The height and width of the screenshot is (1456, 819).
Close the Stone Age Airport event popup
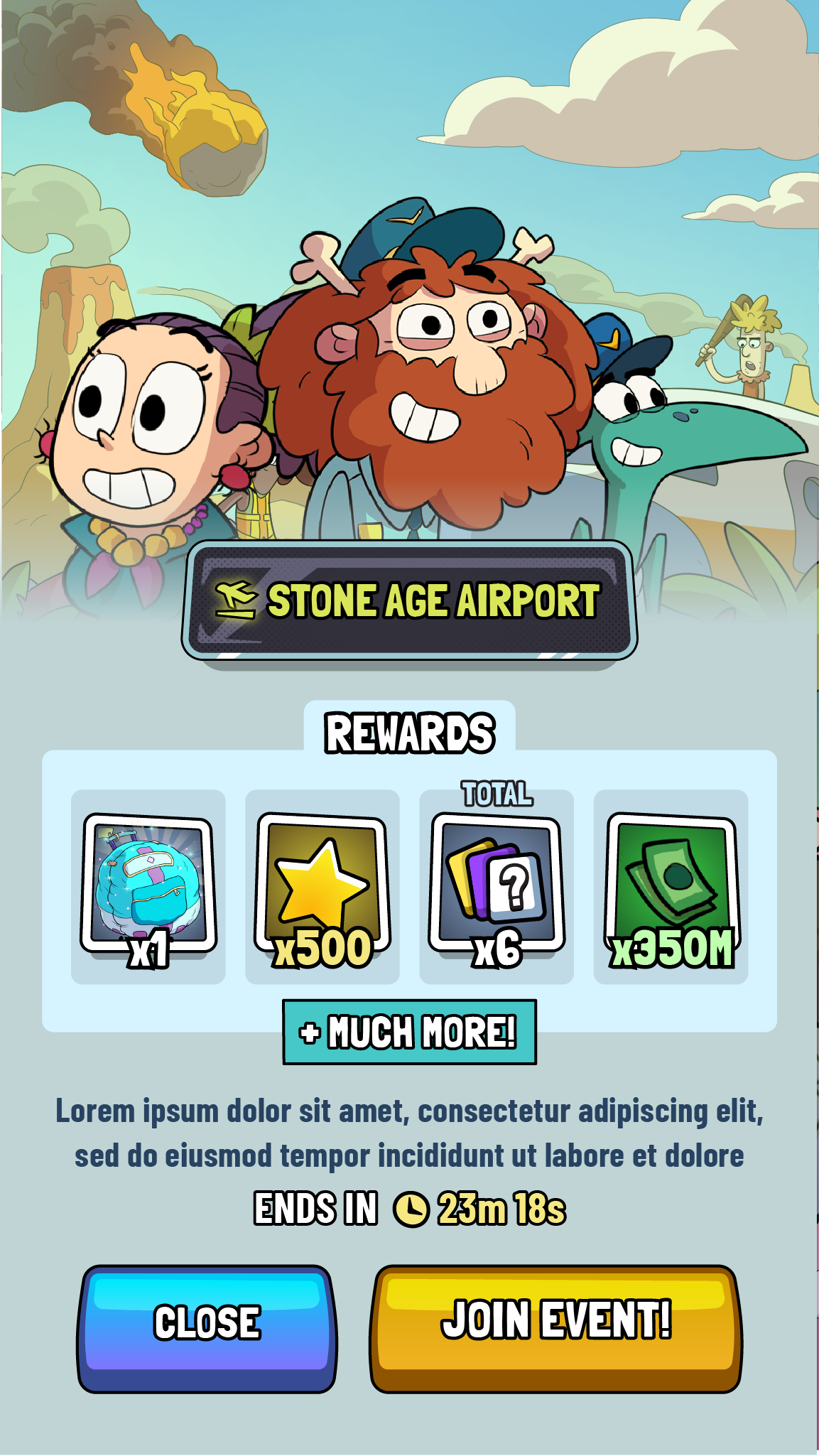click(x=207, y=1327)
